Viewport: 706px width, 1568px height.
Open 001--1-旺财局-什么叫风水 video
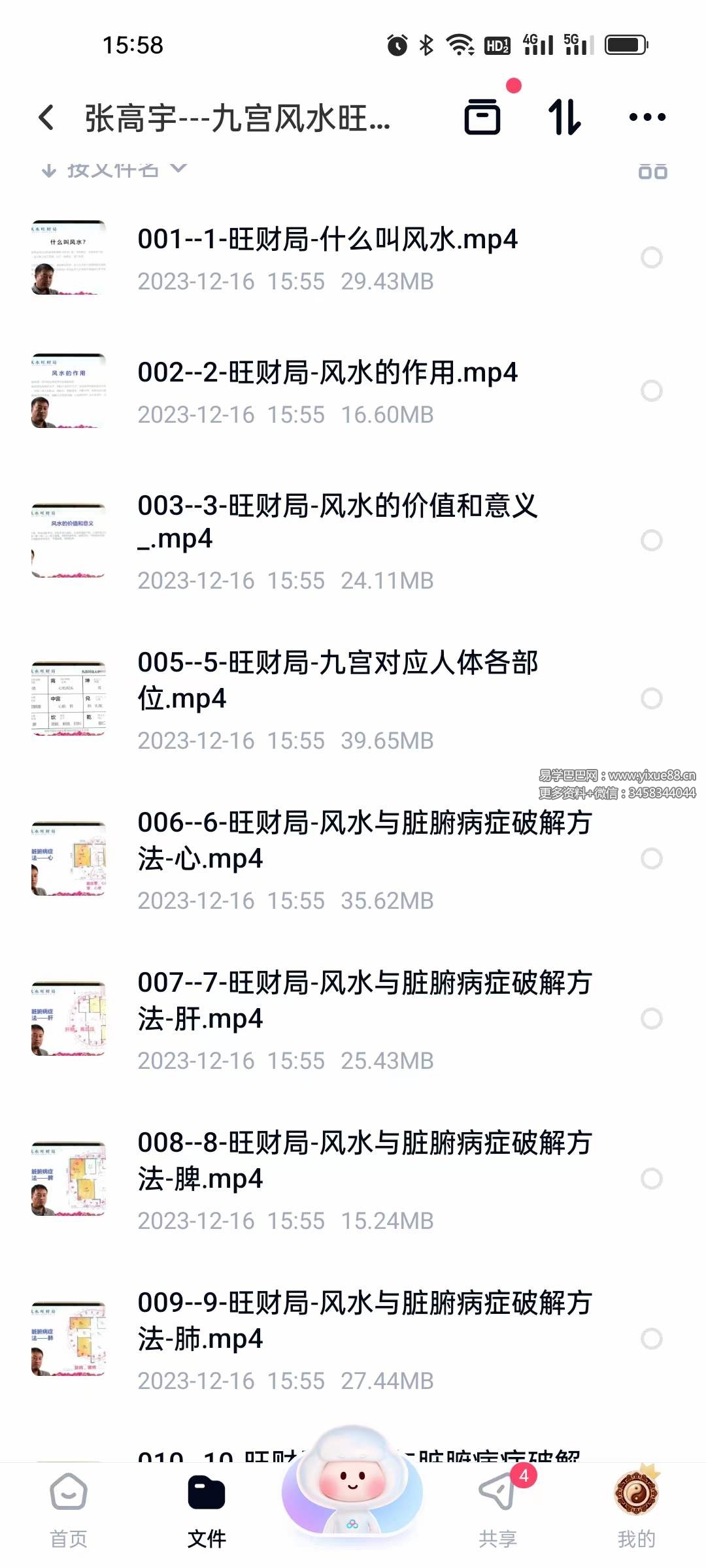tap(327, 240)
